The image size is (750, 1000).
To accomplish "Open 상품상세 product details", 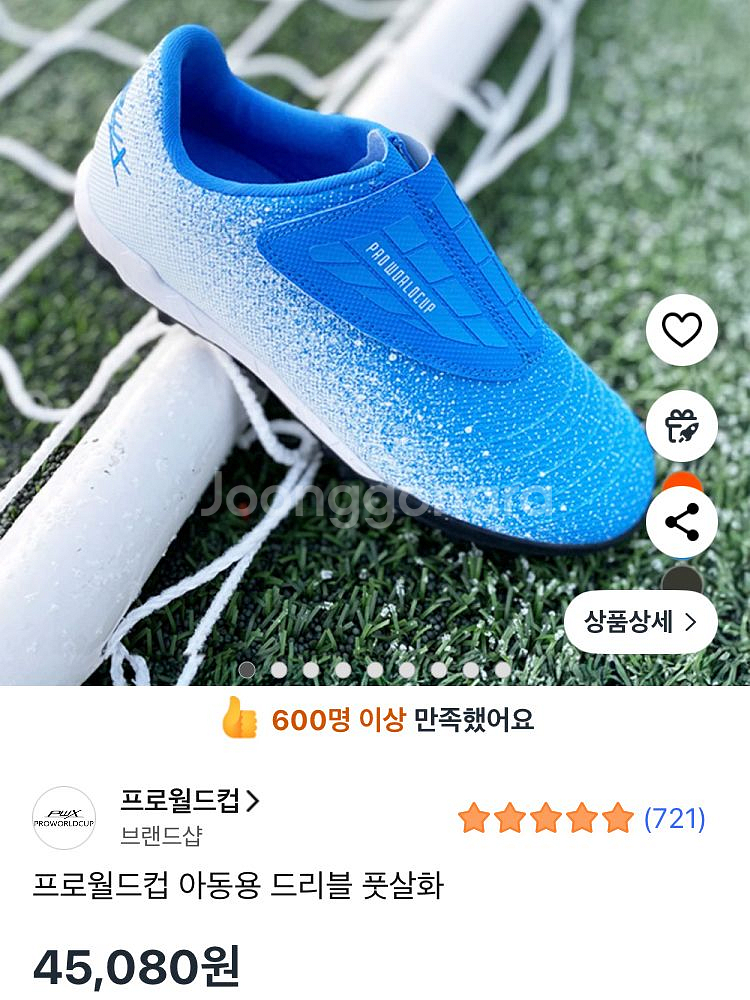I will coord(641,622).
